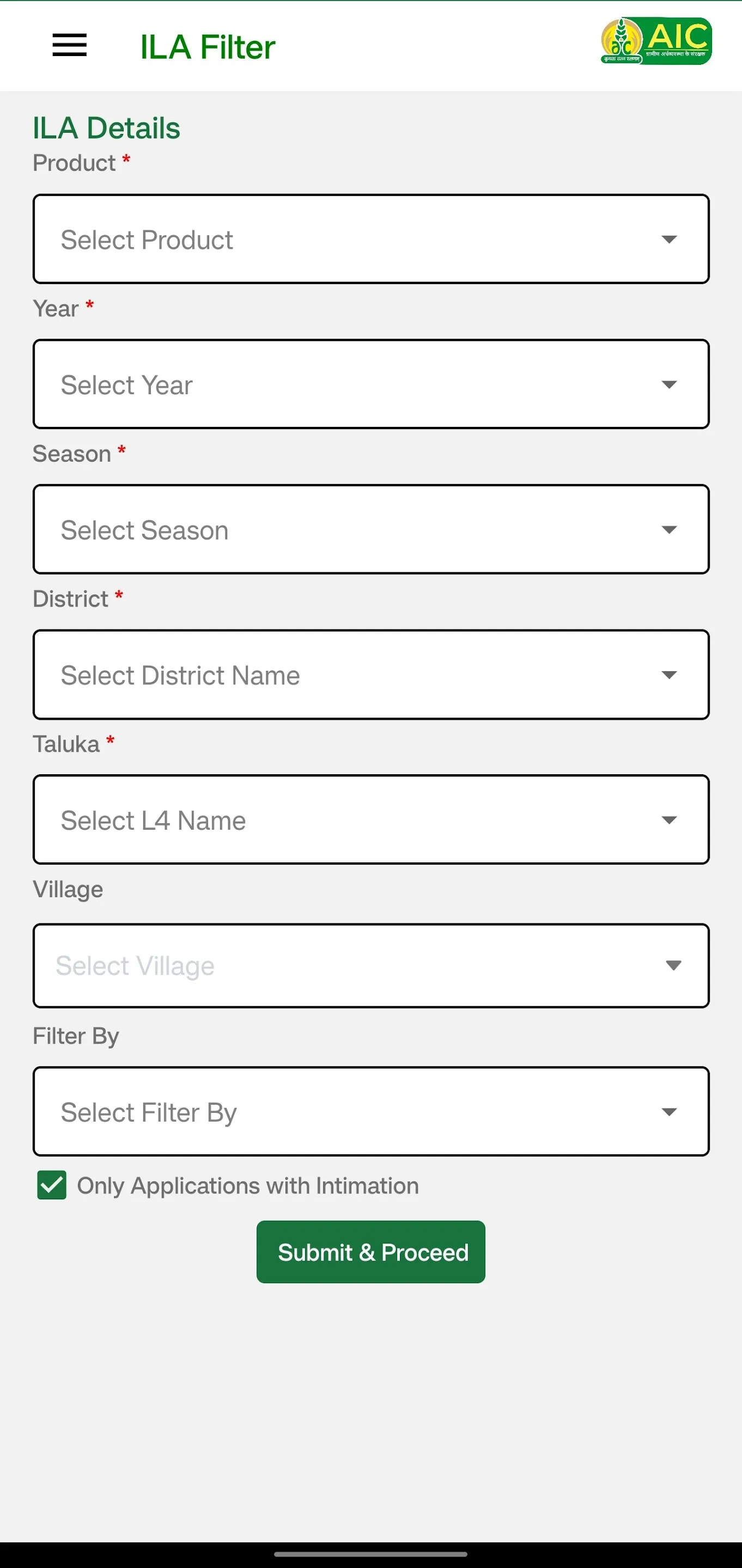This screenshot has width=742, height=1568.
Task: Click the Filter By dropdown arrow
Action: [669, 1111]
